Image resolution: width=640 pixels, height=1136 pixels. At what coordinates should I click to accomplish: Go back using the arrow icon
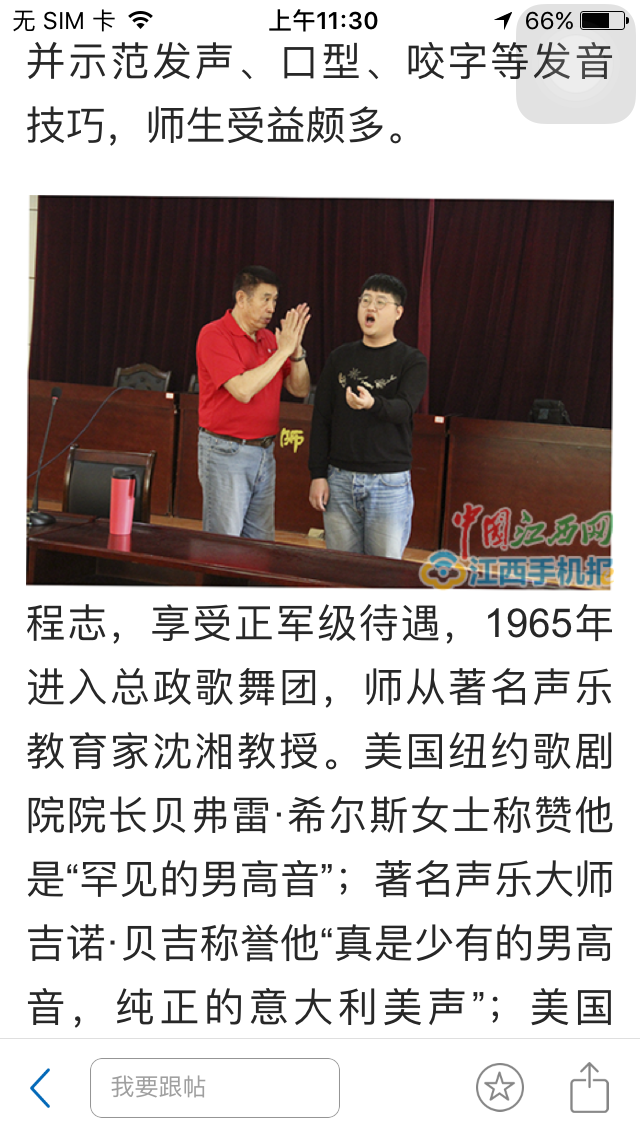point(40,1087)
